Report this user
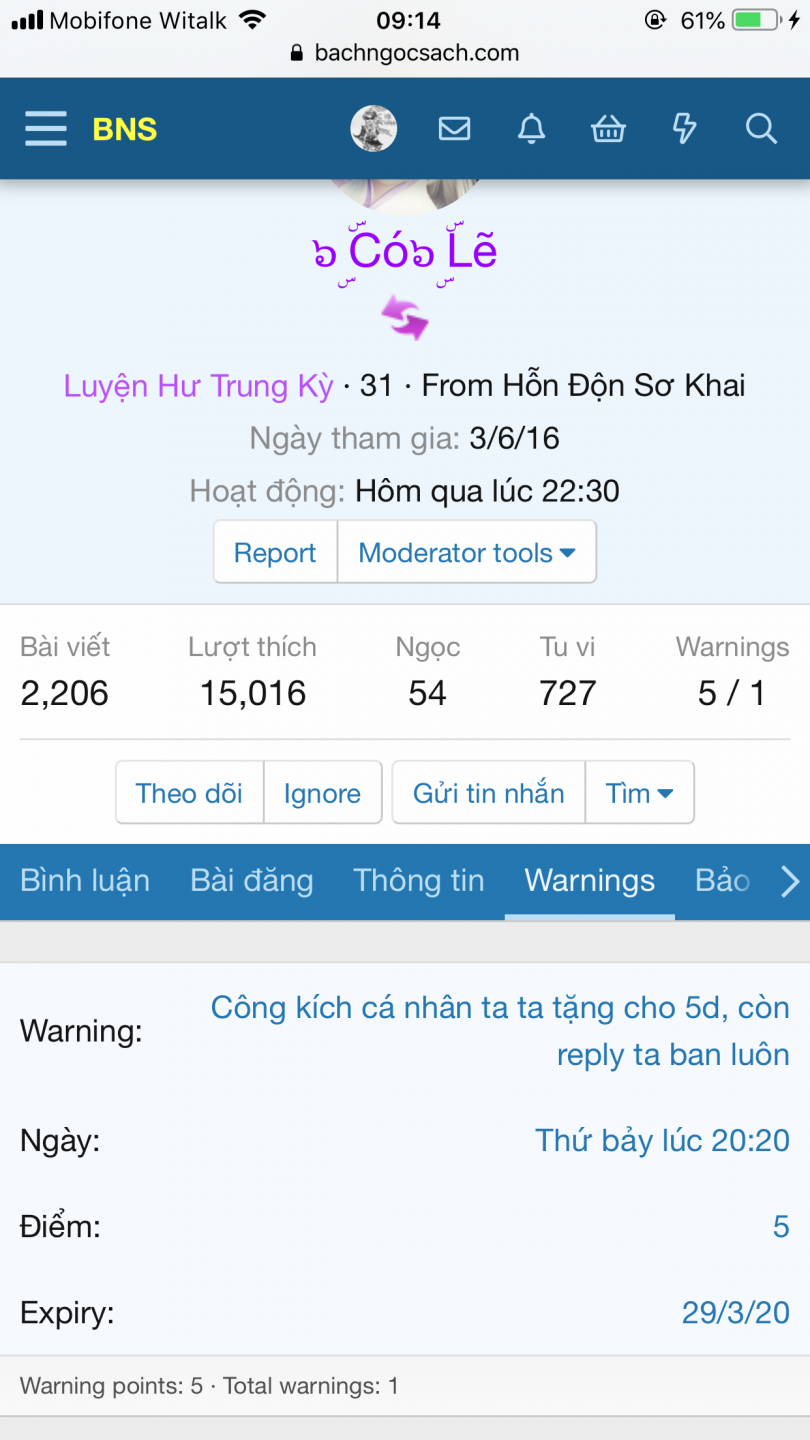Image resolution: width=810 pixels, height=1440 pixels. [x=275, y=552]
